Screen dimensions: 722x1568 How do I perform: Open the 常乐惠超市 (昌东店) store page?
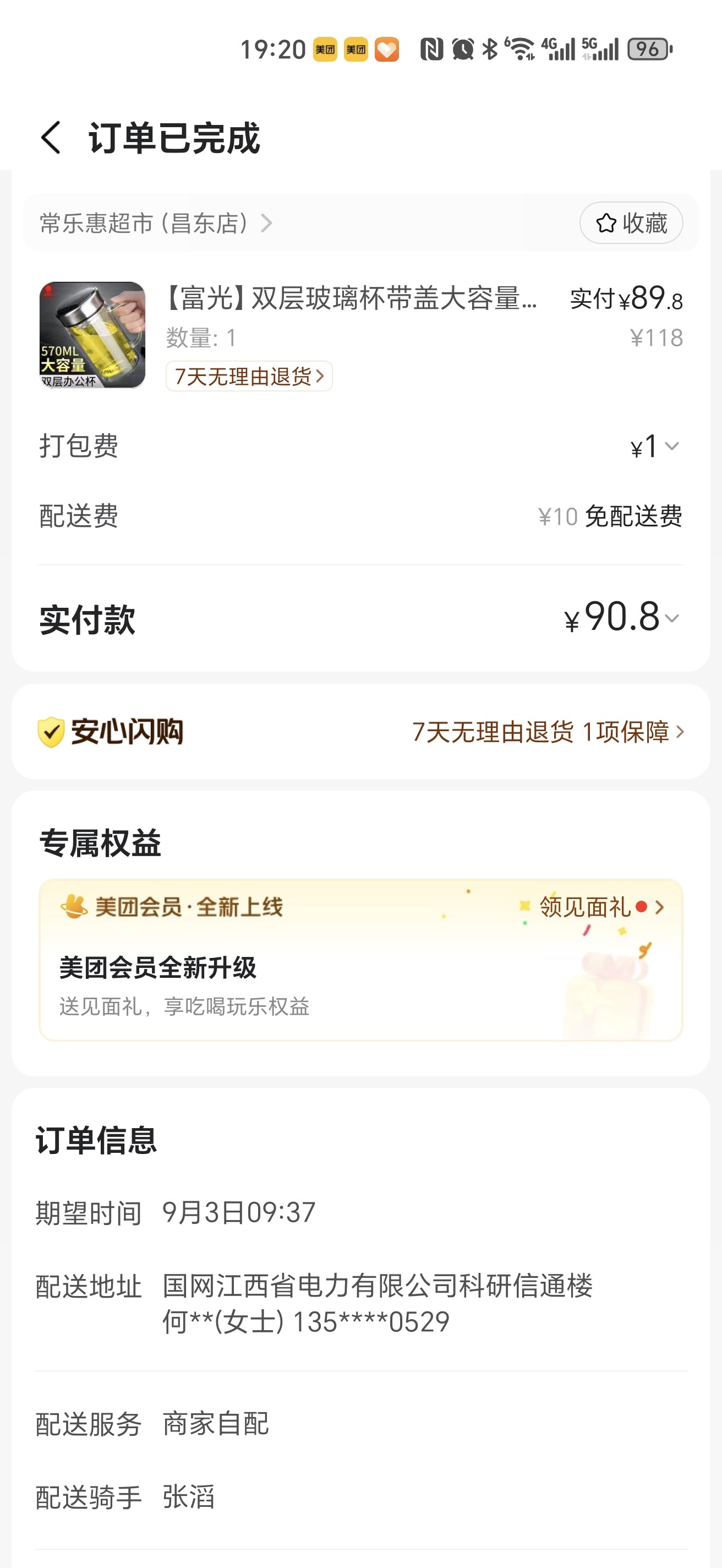(156, 224)
